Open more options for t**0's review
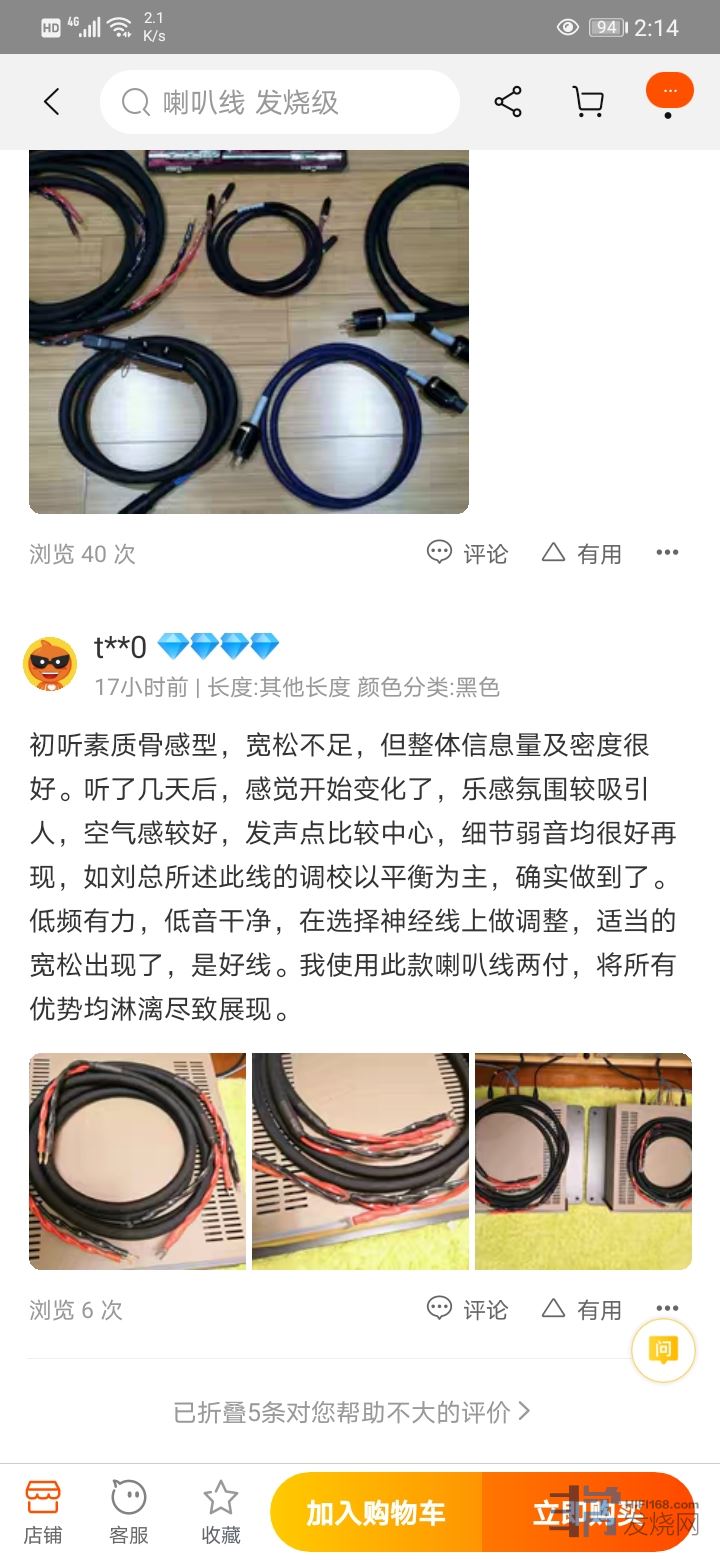 pyautogui.click(x=667, y=1308)
